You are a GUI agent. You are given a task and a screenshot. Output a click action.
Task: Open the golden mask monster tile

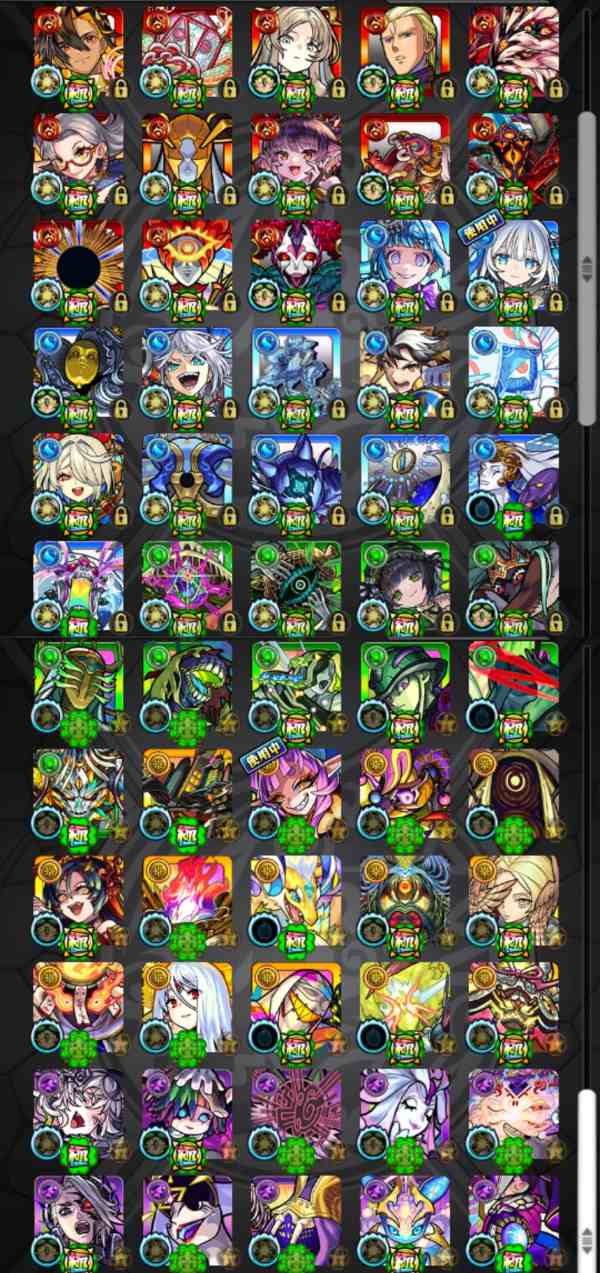79,372
